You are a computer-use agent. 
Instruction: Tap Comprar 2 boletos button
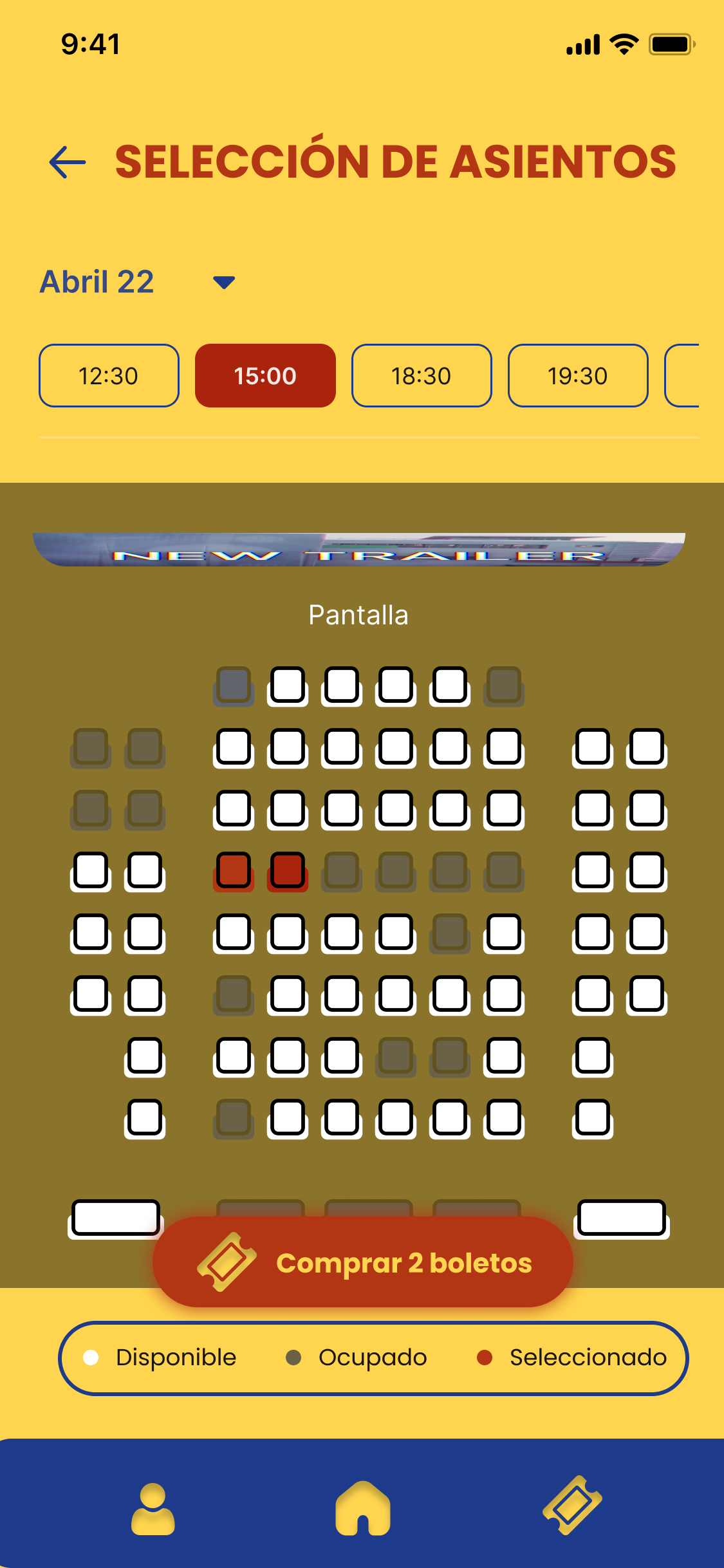tap(363, 1262)
